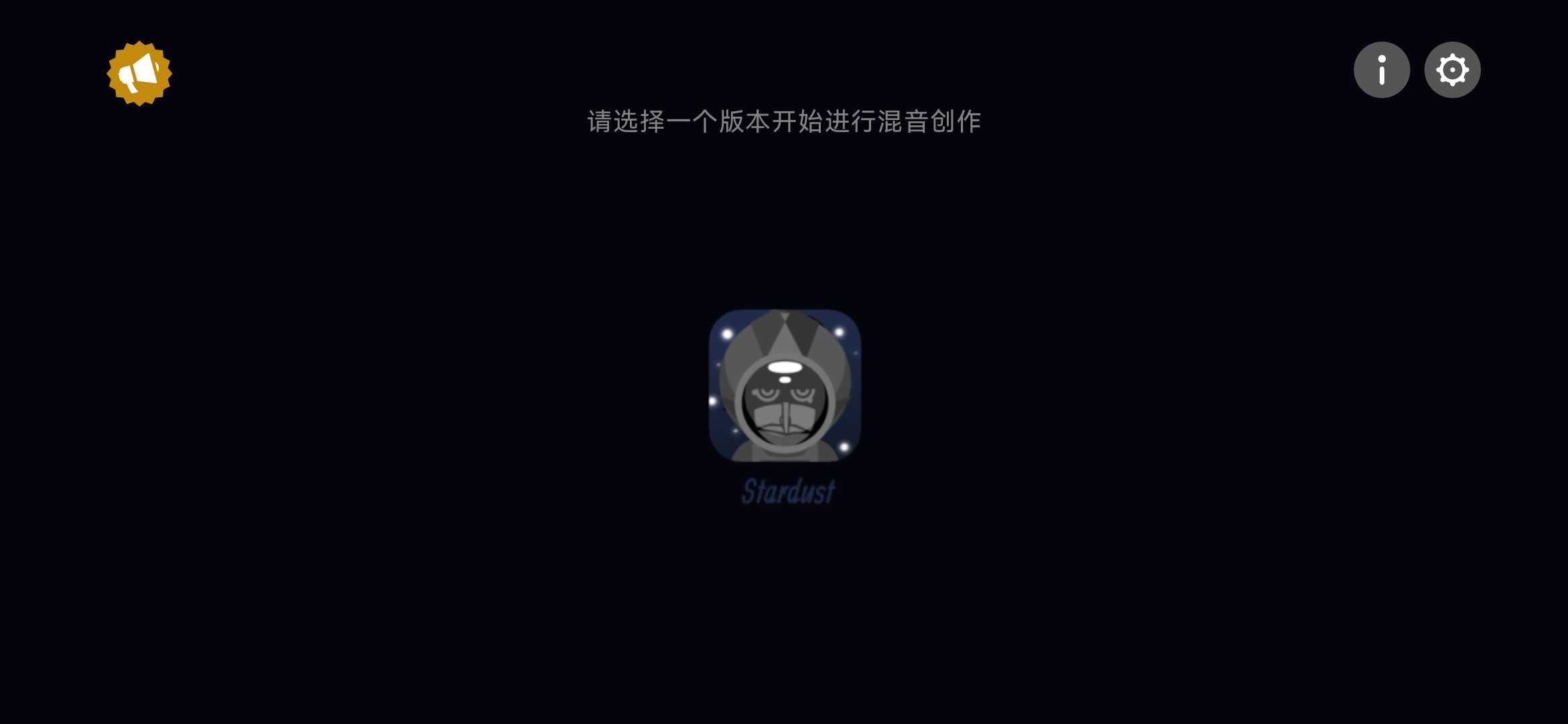Open the info button
This screenshot has width=1568, height=724.
point(1381,70)
